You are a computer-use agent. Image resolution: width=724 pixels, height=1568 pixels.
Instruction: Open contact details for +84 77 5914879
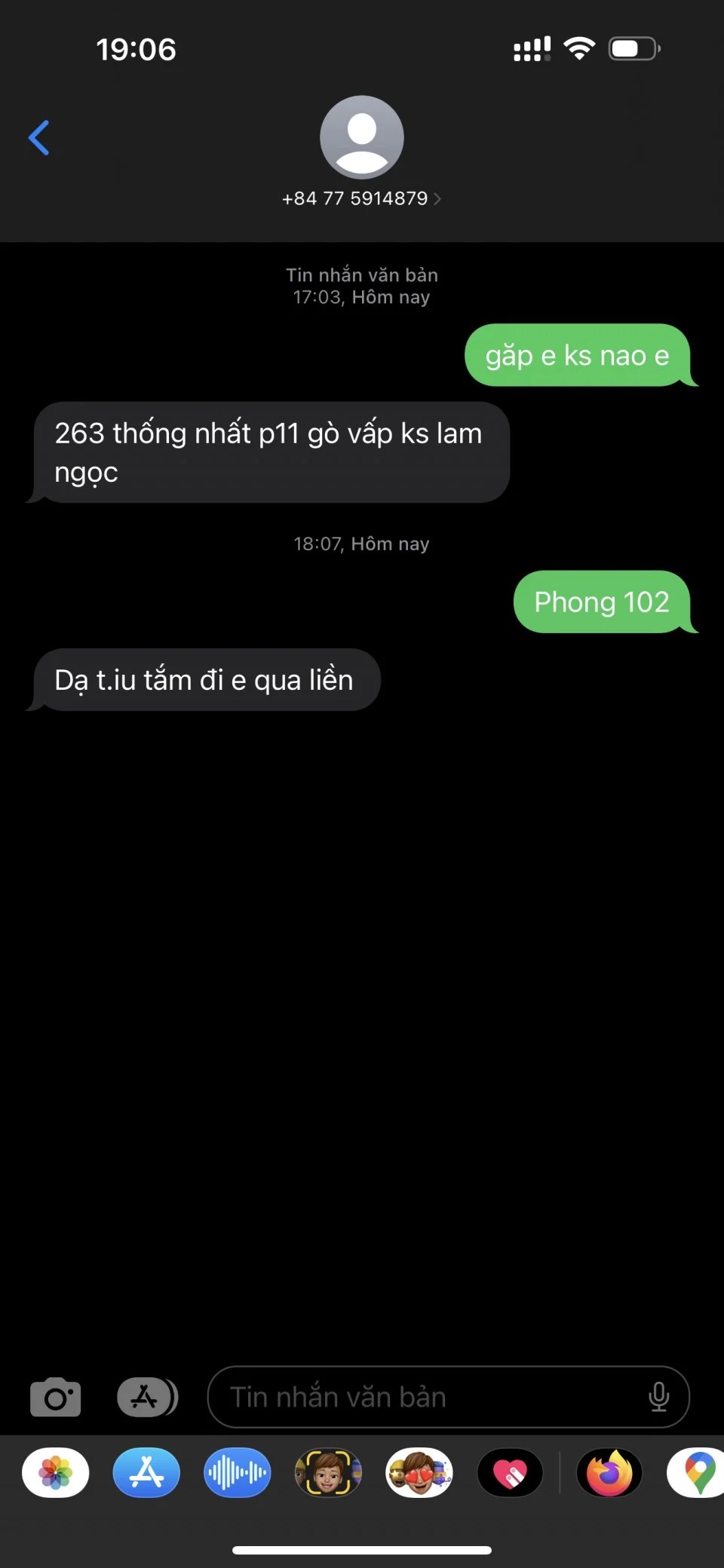[x=361, y=198]
